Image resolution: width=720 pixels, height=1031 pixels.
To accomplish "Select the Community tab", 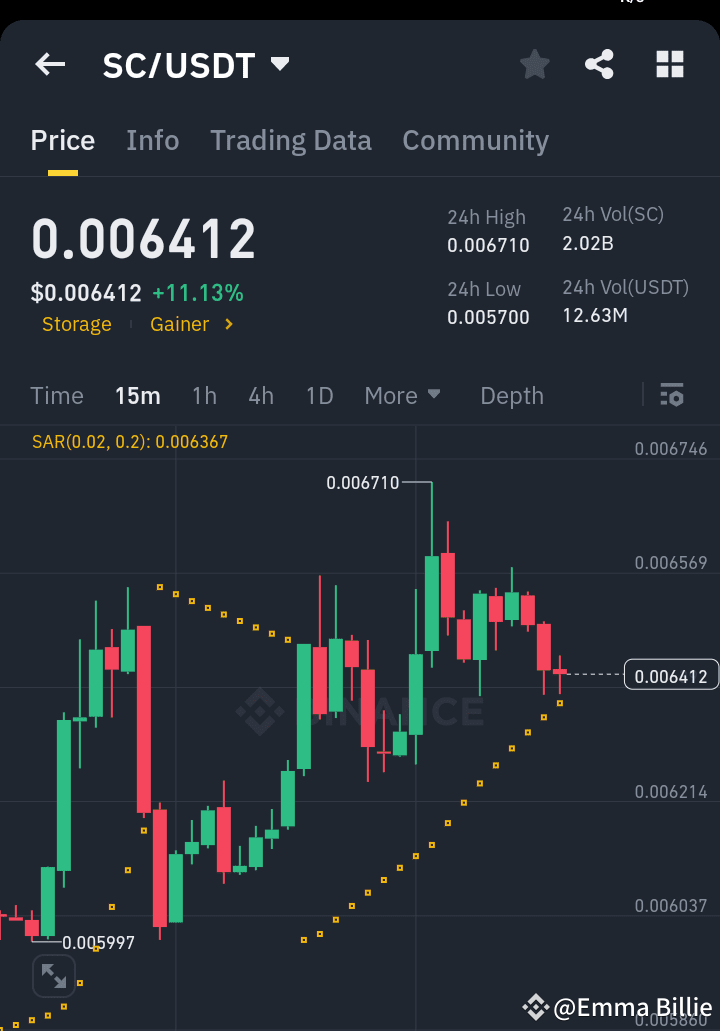I will pos(475,140).
